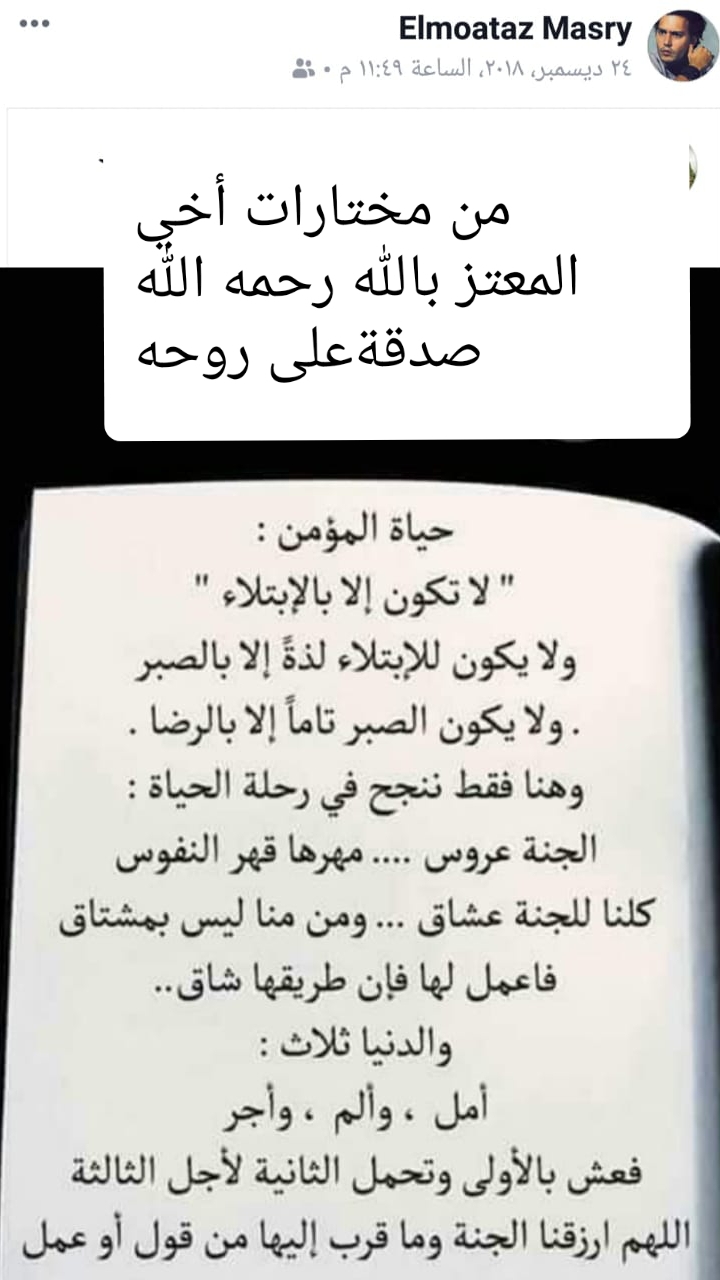Open the Elmoataz Masry profile name link
The image size is (720, 1280).
(515, 29)
